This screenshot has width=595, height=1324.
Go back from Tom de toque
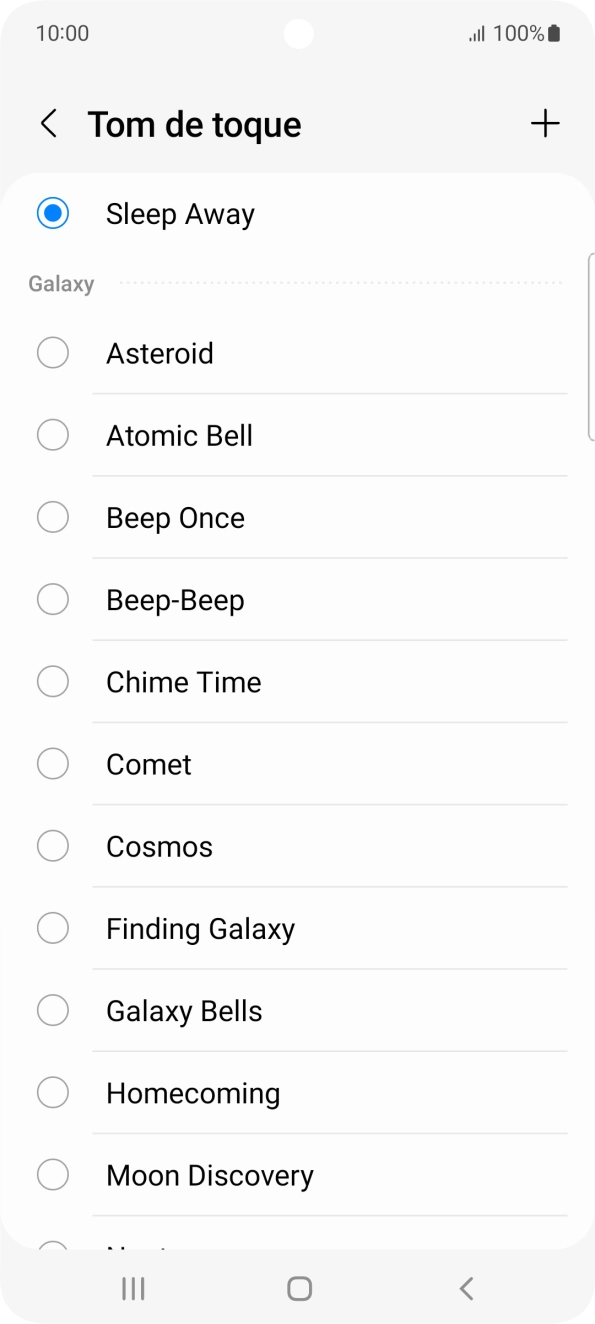[x=48, y=124]
